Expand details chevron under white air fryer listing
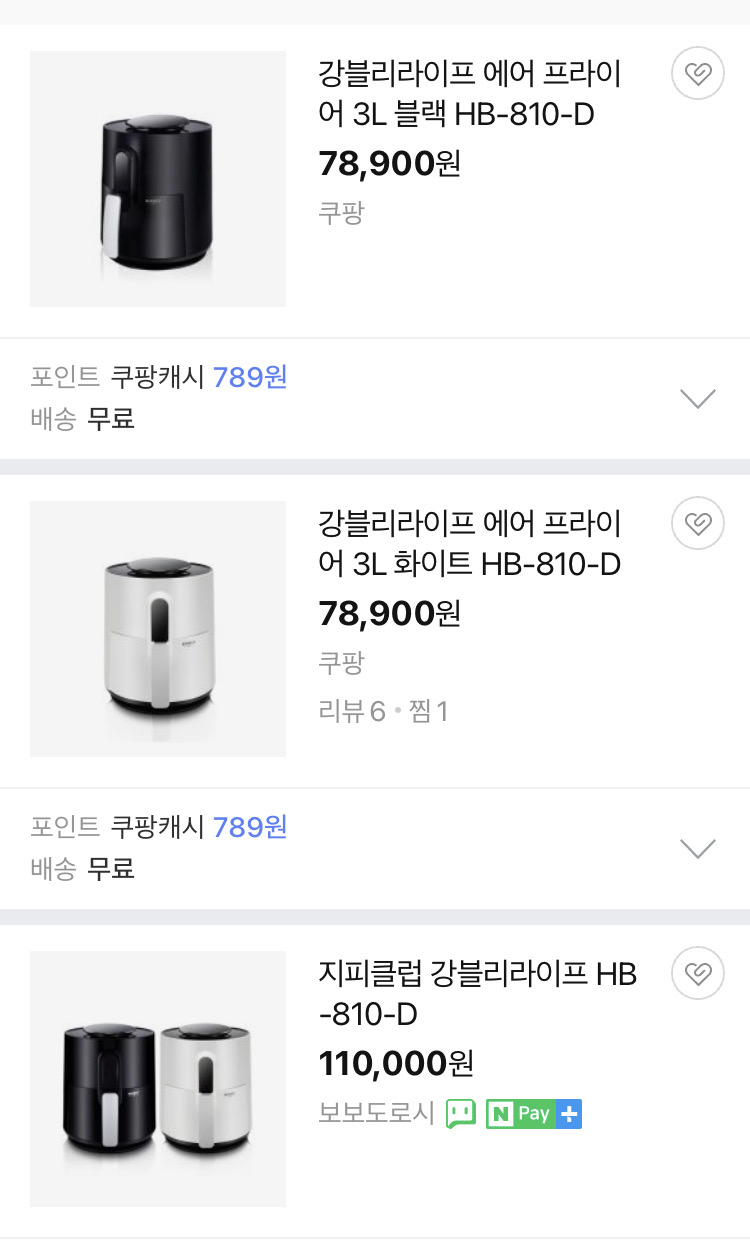The image size is (750, 1255). [x=697, y=848]
